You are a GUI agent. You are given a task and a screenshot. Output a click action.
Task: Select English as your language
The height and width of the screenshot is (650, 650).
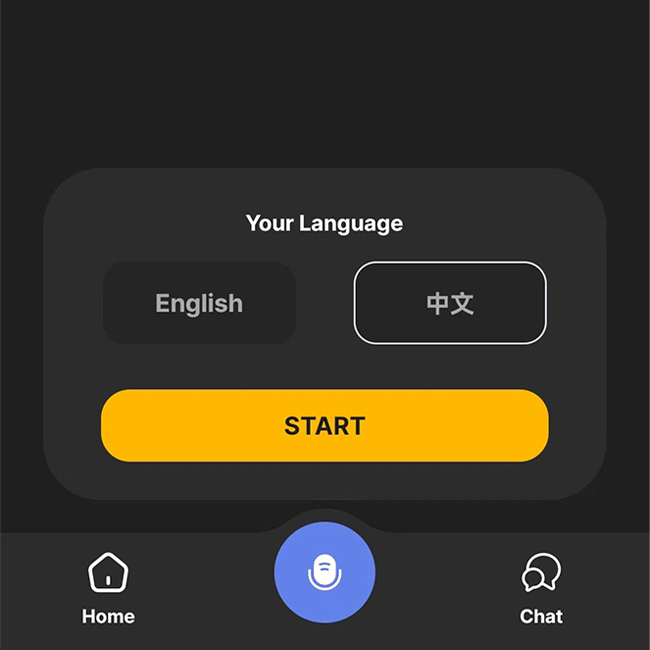coord(199,303)
